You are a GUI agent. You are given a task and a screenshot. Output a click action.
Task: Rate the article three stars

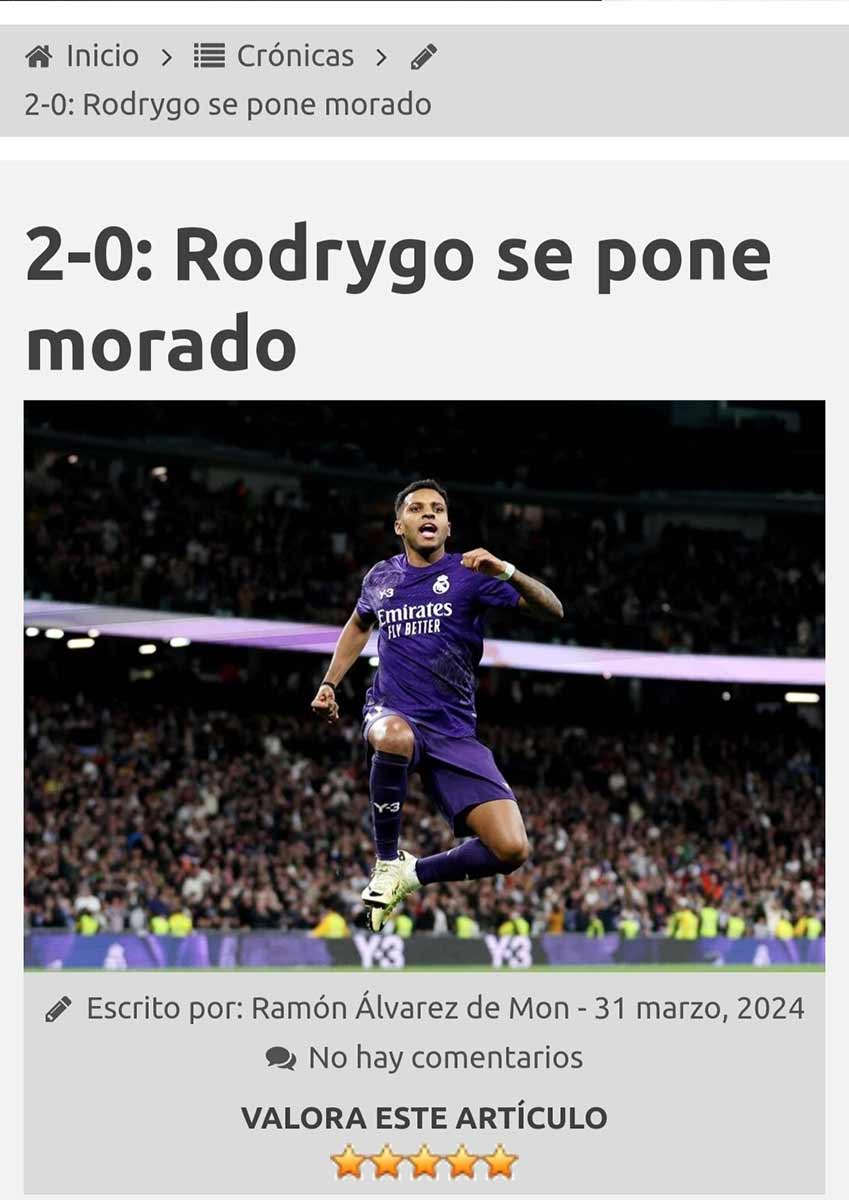425,1162
